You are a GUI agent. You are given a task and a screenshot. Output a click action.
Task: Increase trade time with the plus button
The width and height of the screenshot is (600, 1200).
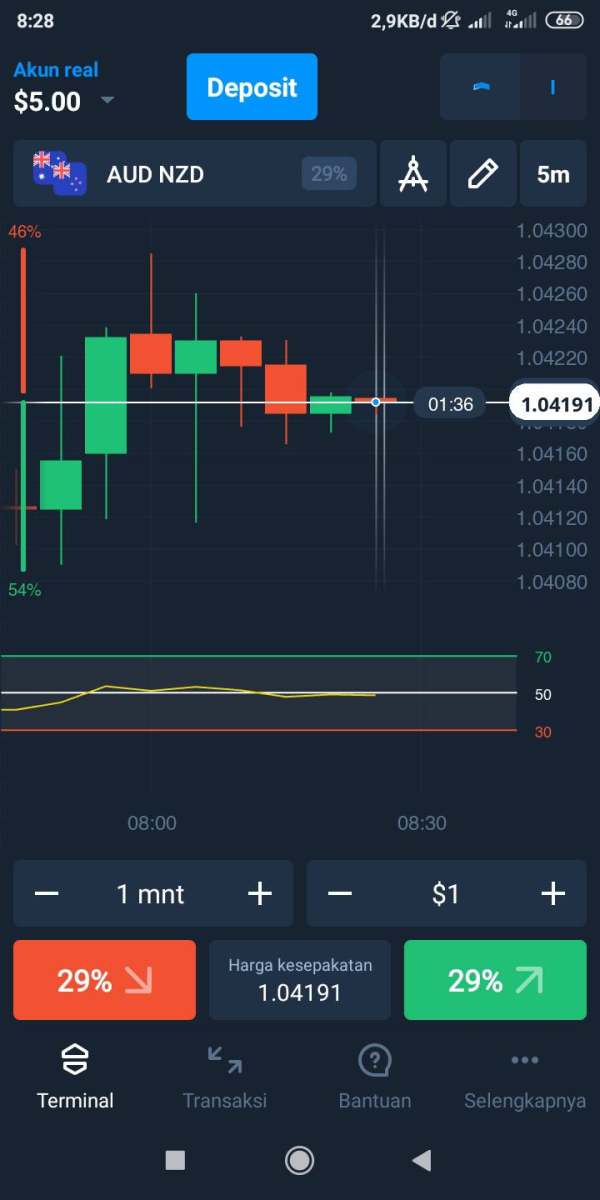[260, 893]
